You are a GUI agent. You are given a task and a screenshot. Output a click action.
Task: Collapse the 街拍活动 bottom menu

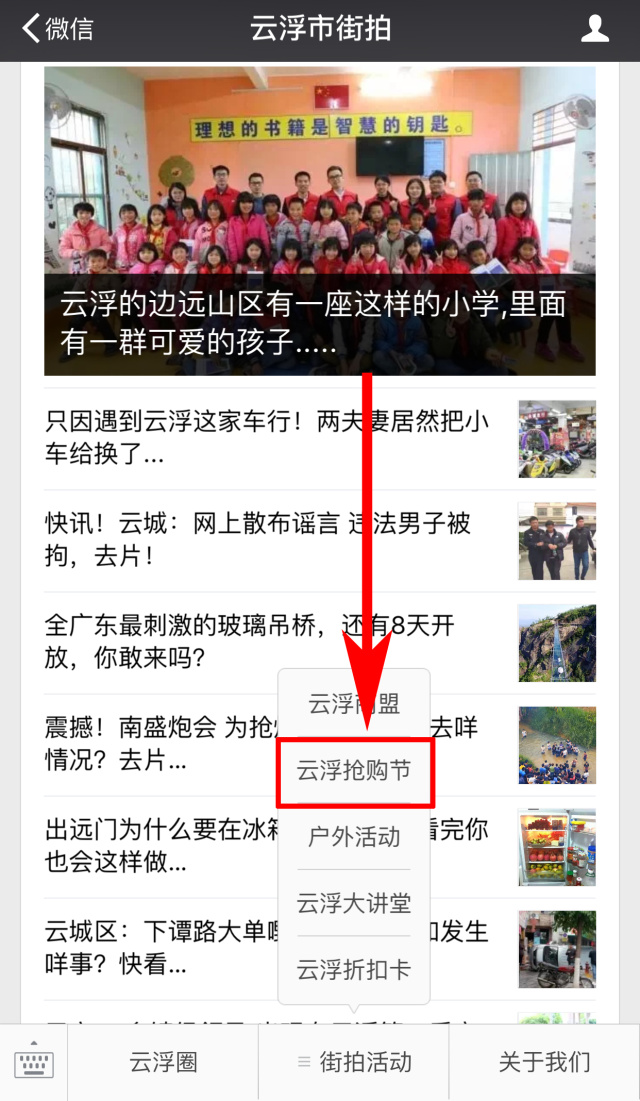coord(354,1063)
